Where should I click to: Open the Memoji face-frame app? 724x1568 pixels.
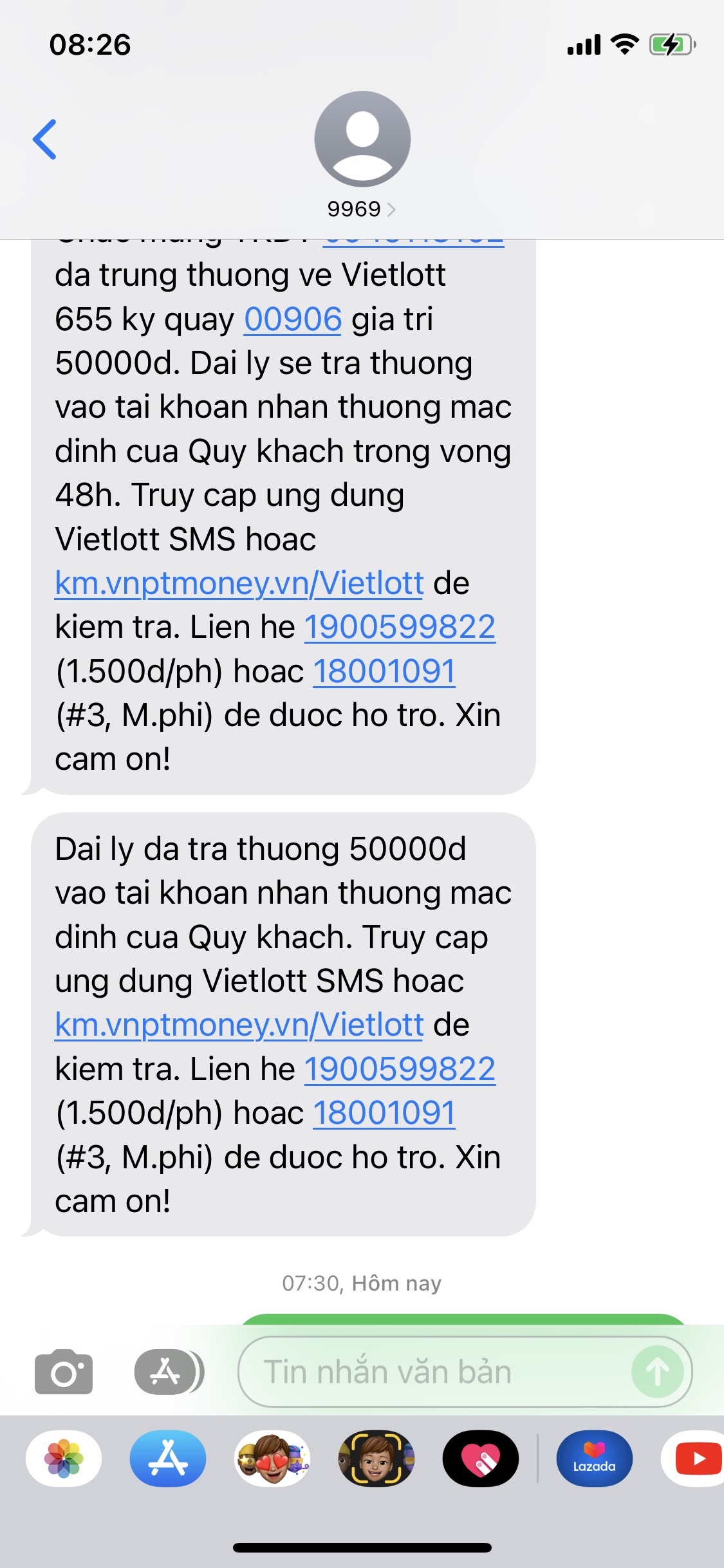pos(376,1459)
